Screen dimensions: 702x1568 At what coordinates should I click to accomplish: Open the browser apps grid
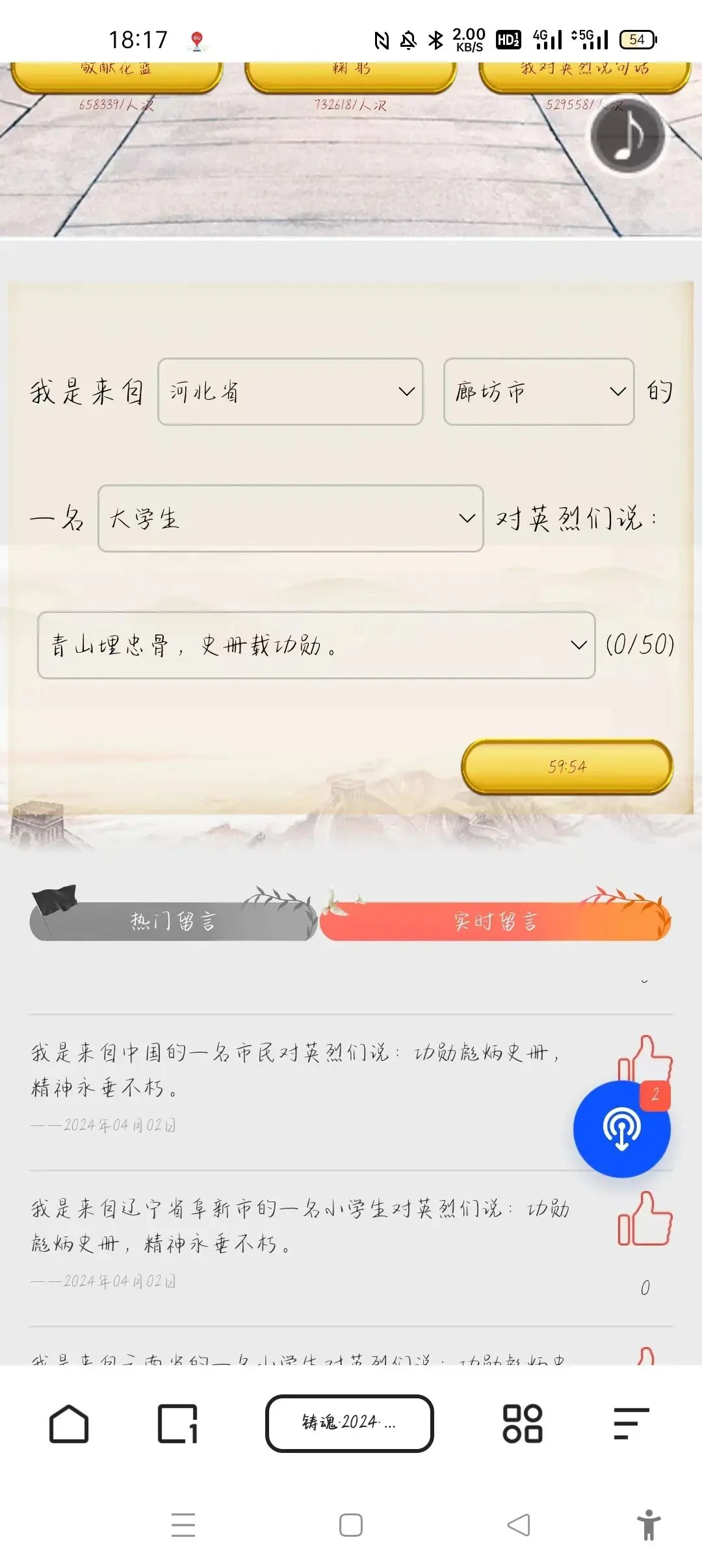(x=522, y=1423)
